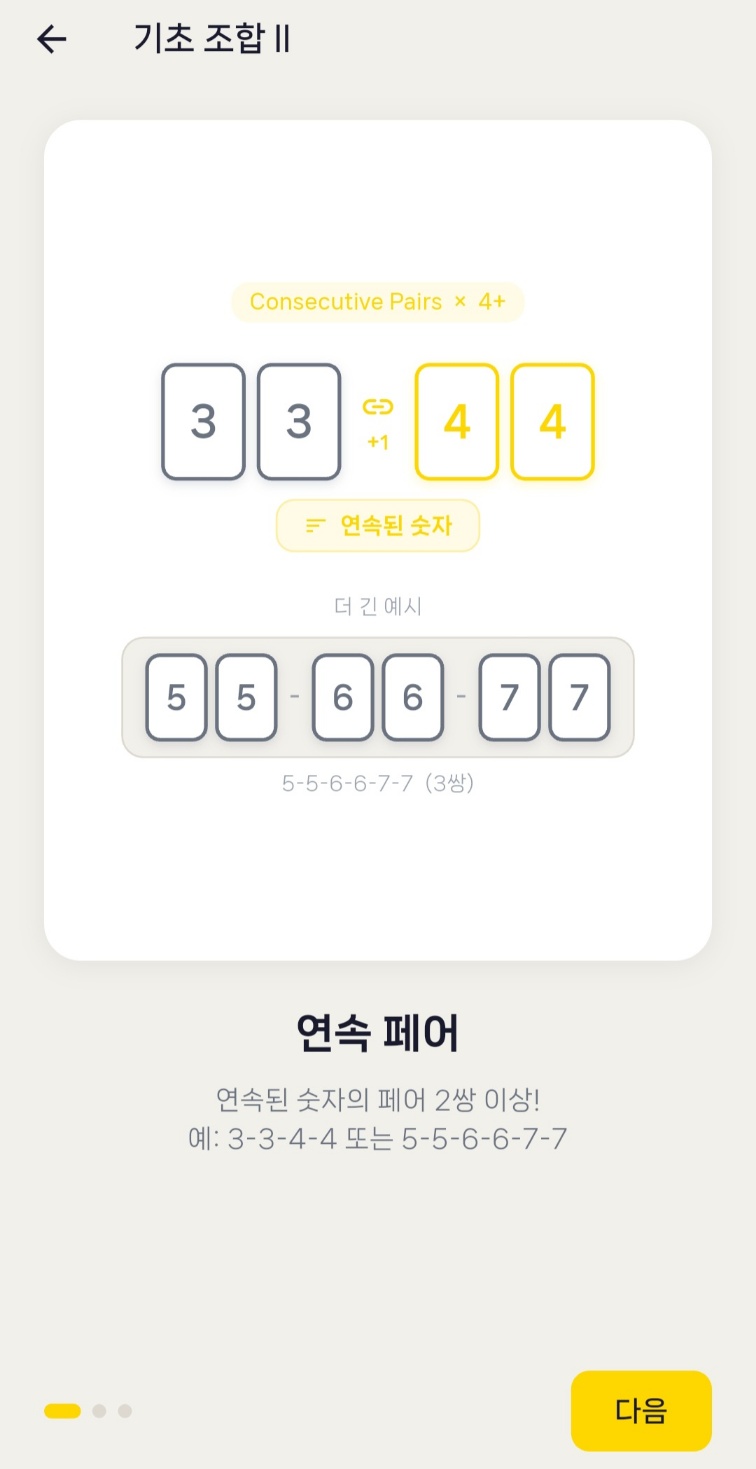
Task: Select the active first page indicator dot
Action: coord(63,1411)
